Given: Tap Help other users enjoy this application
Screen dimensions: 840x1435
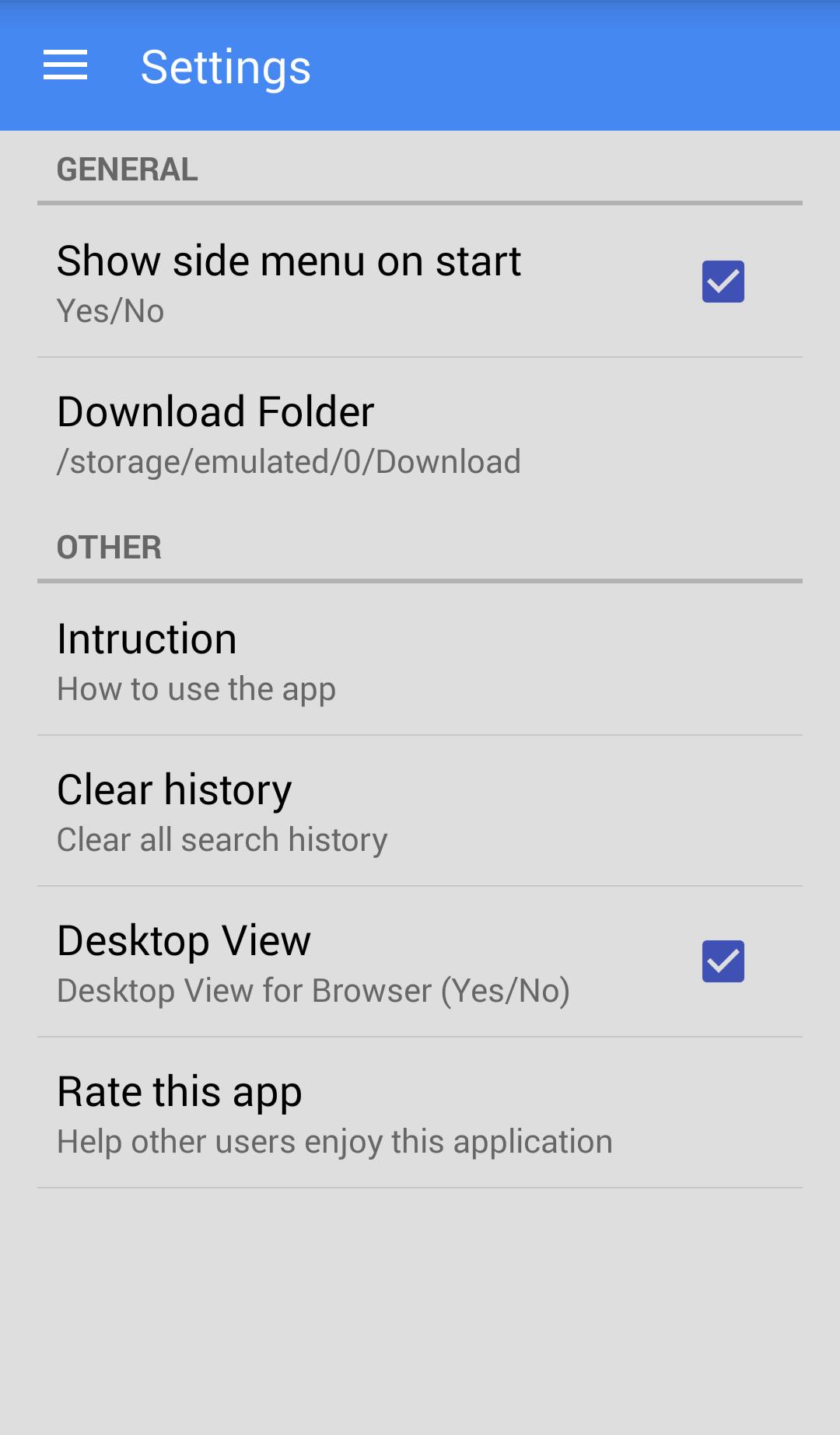Looking at the screenshot, I should 335,1141.
